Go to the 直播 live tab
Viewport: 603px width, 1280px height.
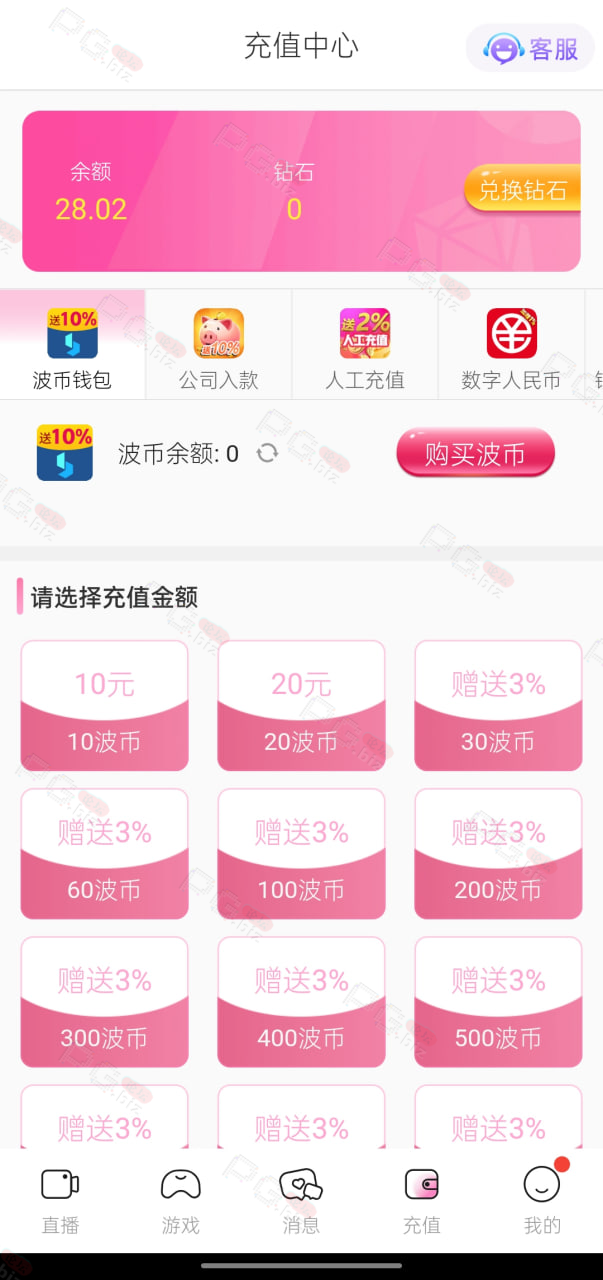pos(60,1201)
